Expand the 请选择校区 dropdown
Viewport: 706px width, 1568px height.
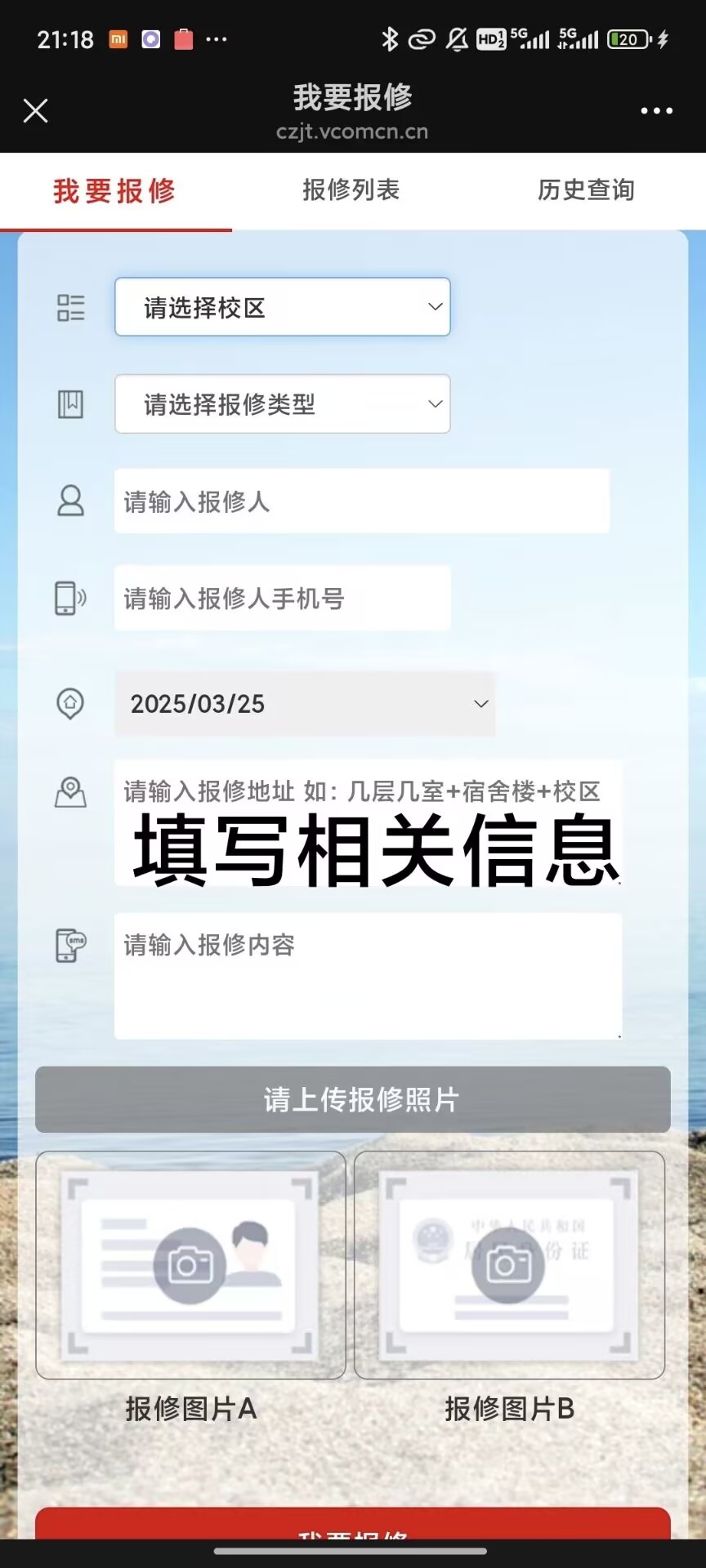(x=282, y=307)
